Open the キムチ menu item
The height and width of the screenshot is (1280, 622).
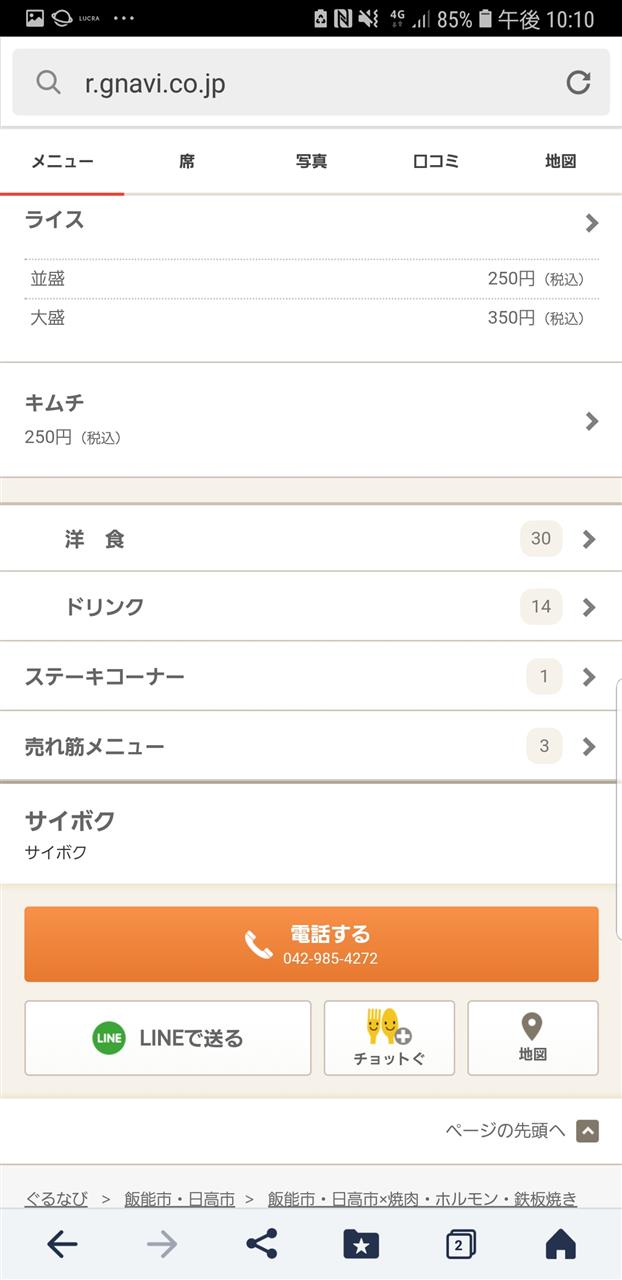[x=311, y=420]
